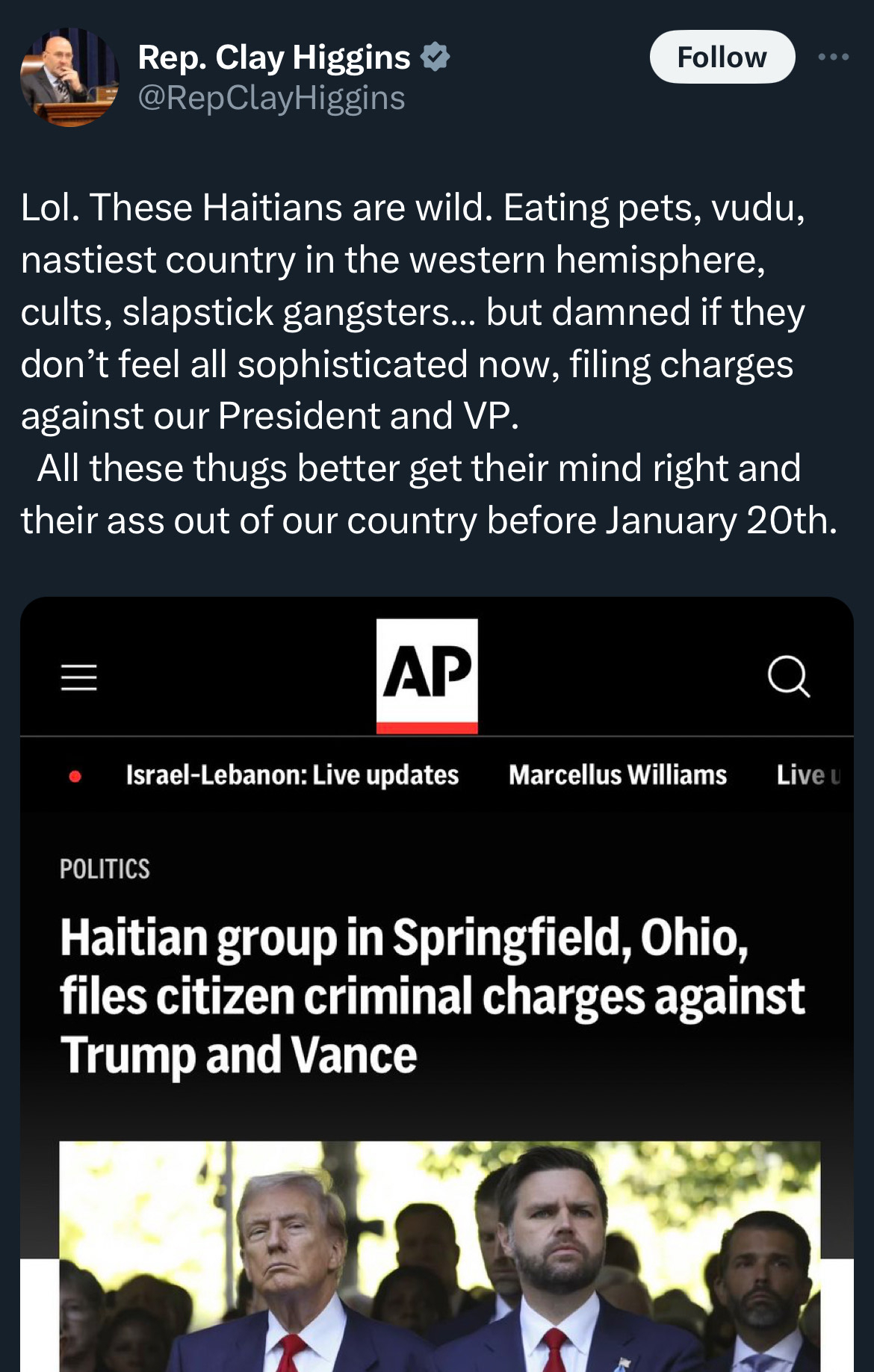Open Rep. Clay Higgins profile picture
Screen dimensions: 874x1372
click(69, 77)
